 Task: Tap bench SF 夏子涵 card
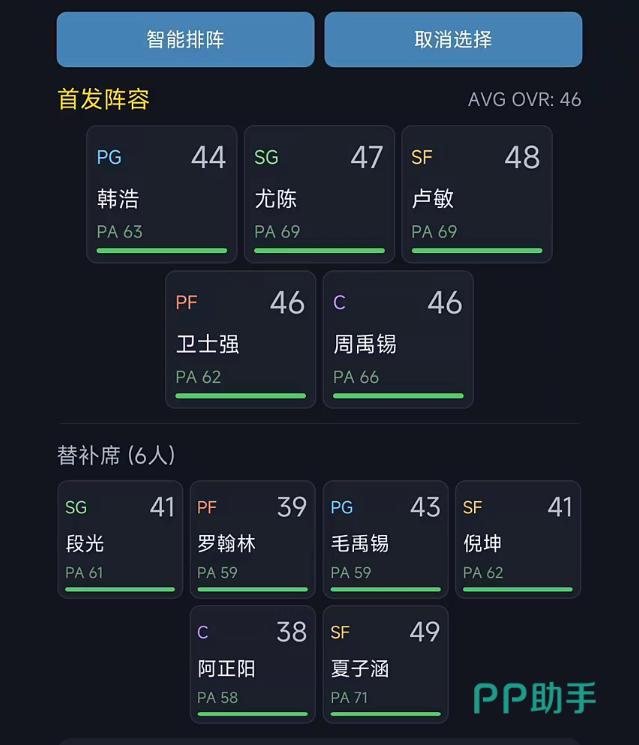point(385,664)
